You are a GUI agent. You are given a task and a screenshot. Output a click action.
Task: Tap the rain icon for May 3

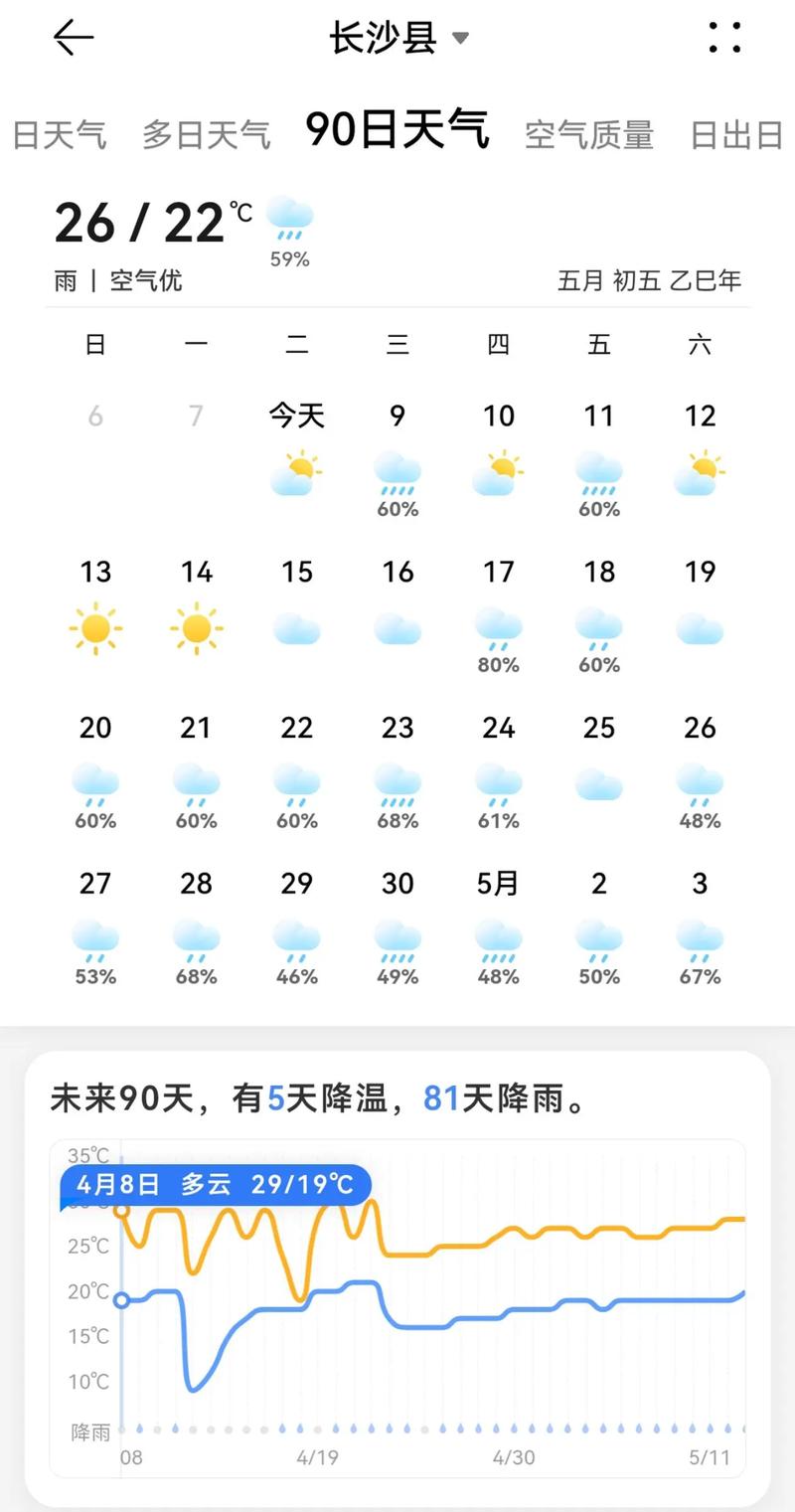699,937
